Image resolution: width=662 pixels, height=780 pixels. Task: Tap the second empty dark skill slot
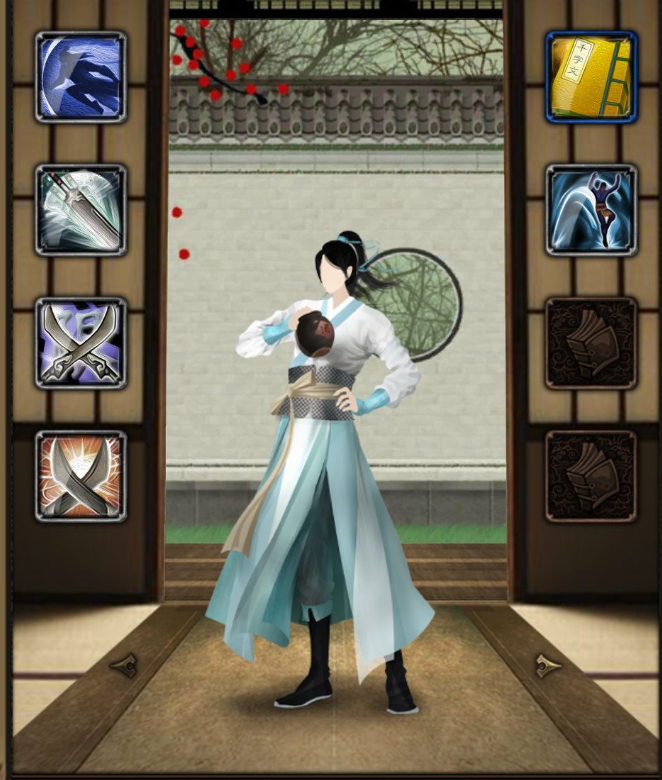click(591, 476)
